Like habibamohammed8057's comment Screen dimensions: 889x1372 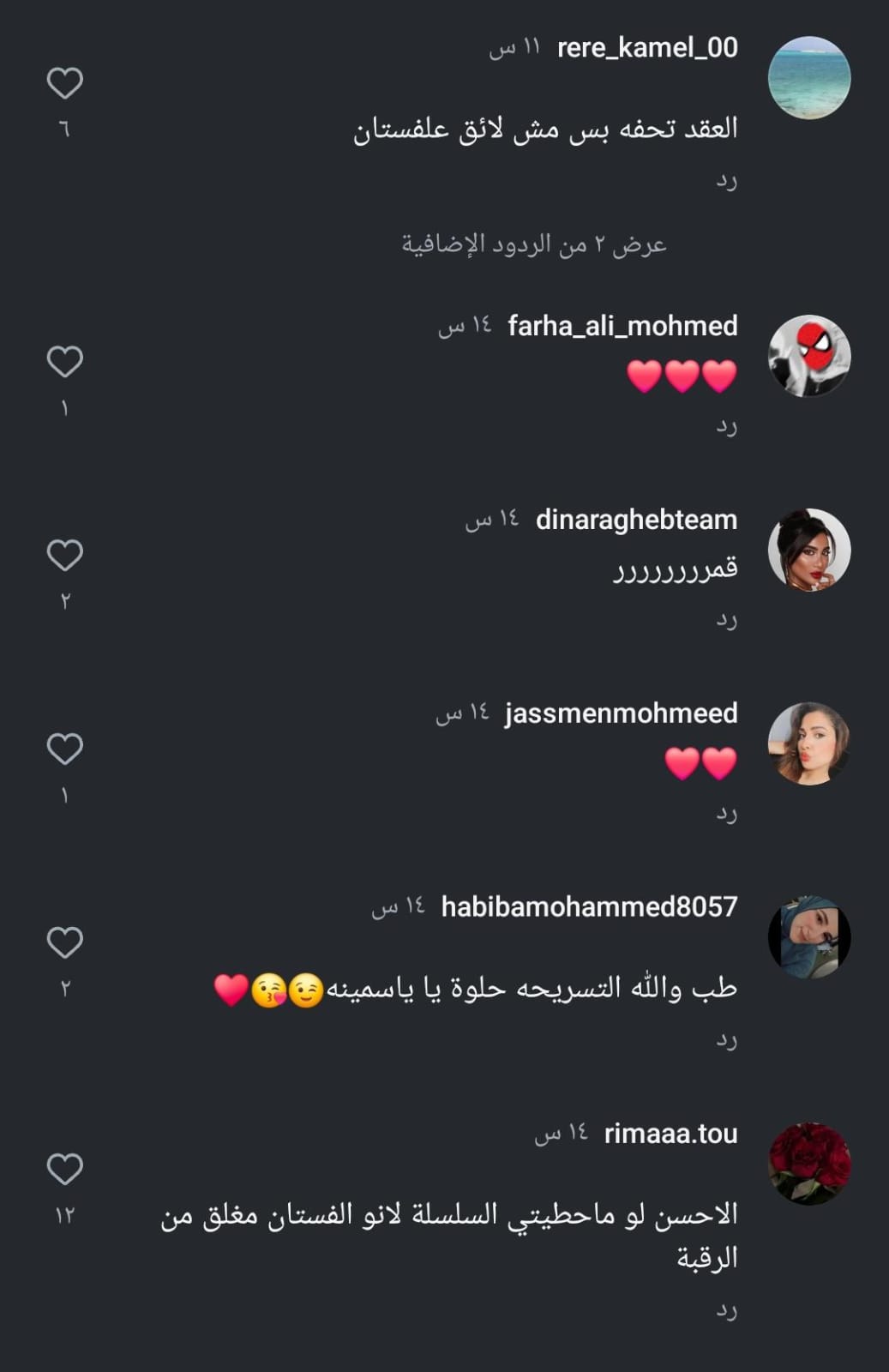tap(64, 943)
